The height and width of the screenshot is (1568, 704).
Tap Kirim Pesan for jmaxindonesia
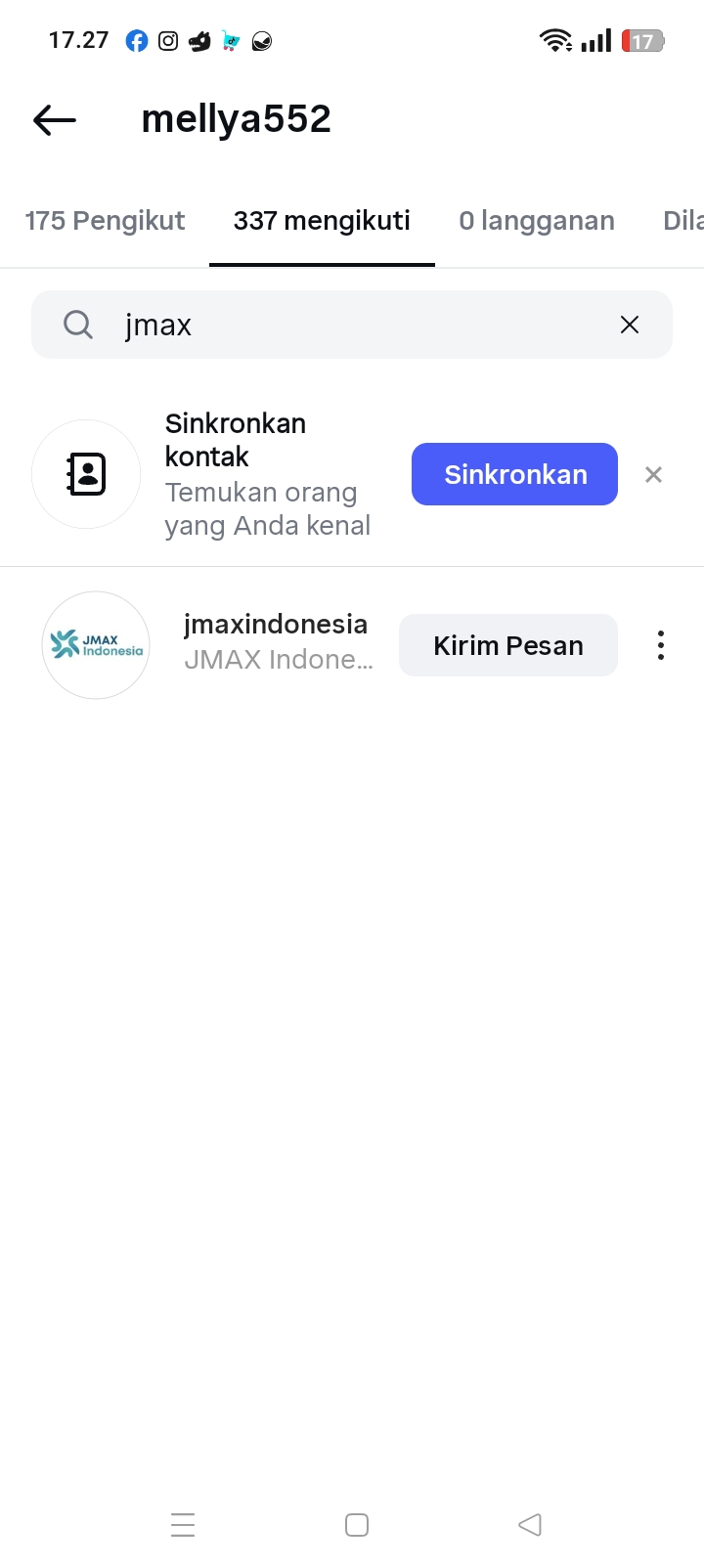pos(508,645)
